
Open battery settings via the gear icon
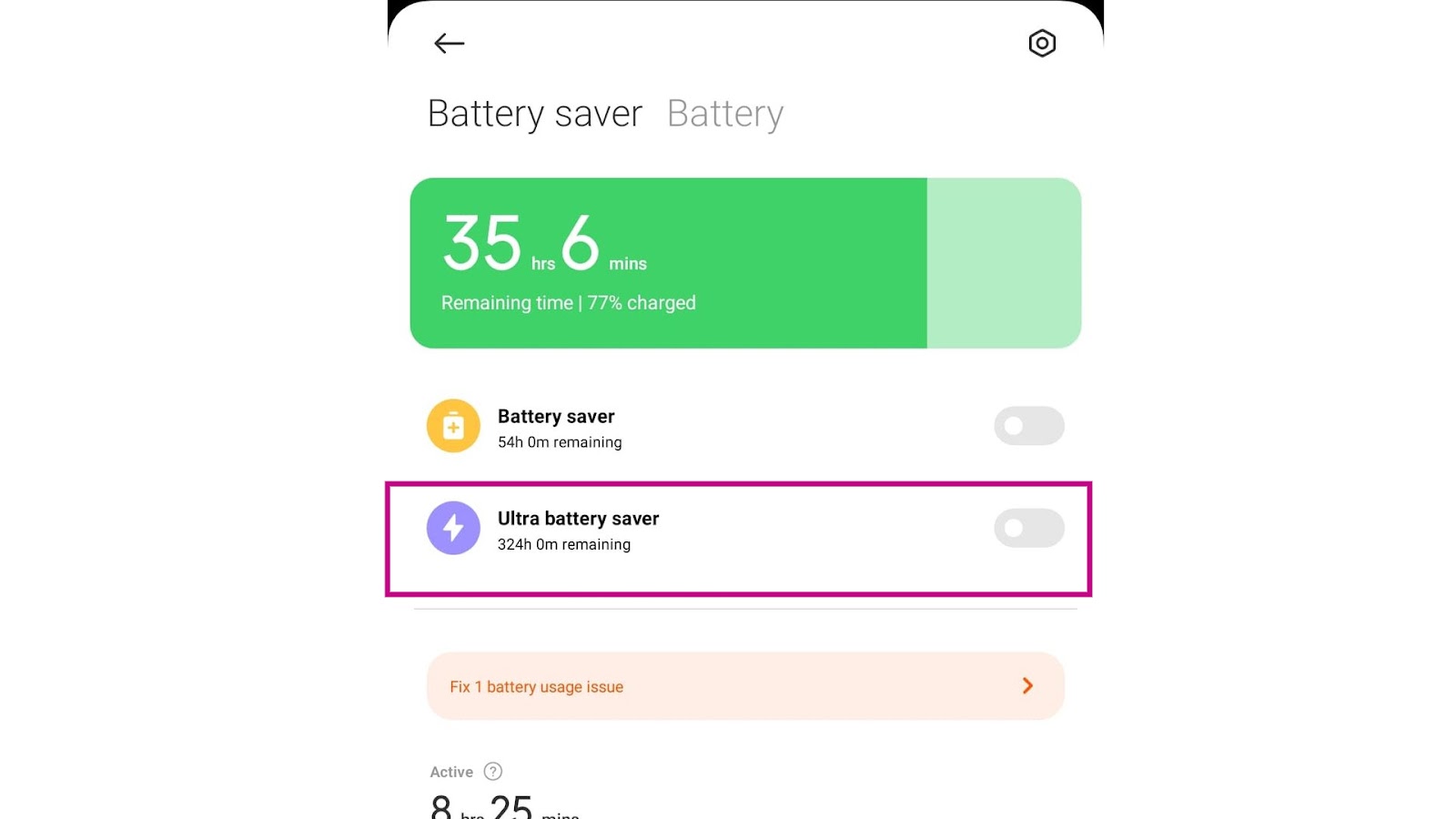click(x=1042, y=43)
